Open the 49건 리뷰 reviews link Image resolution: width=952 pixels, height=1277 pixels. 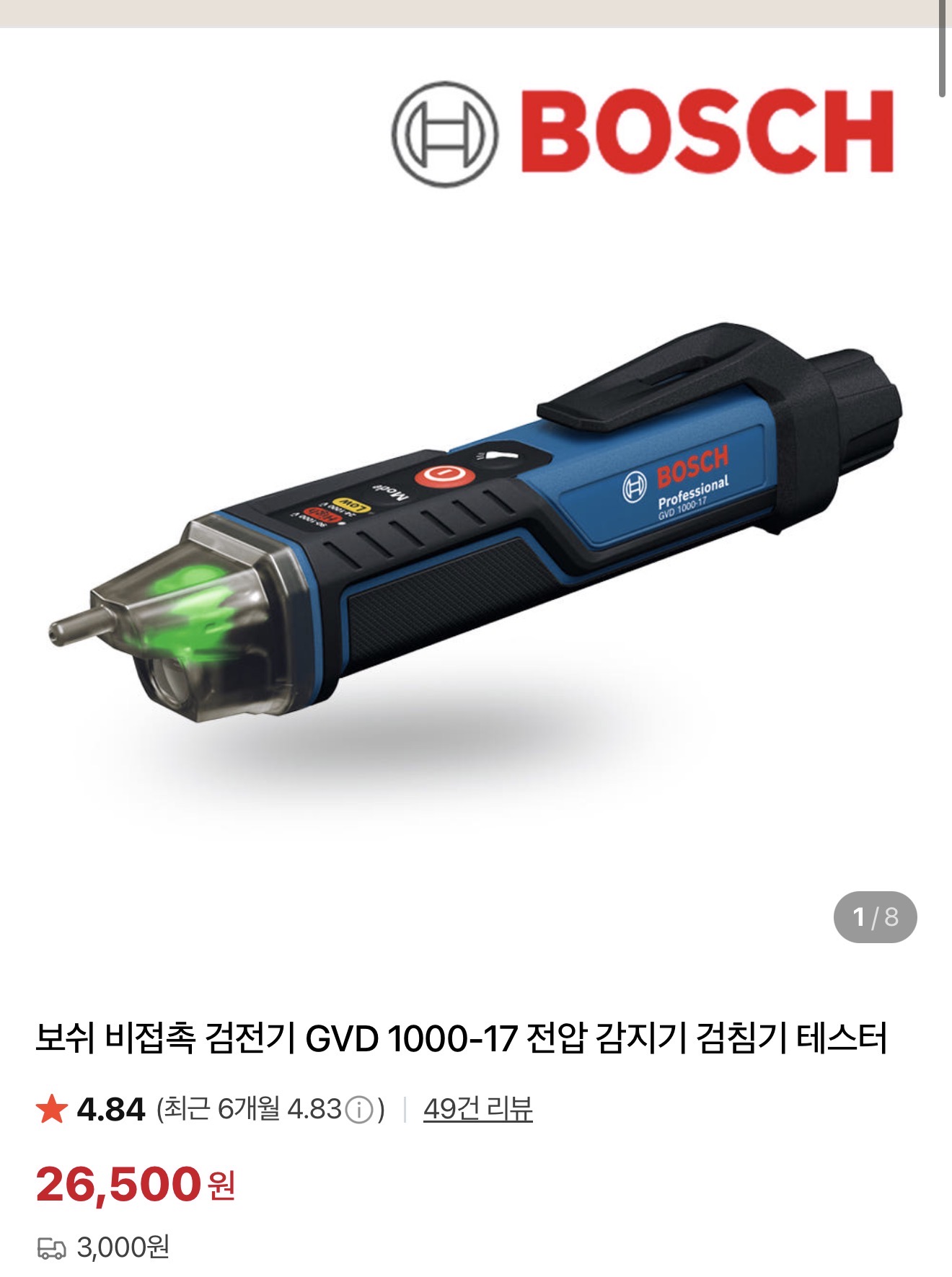click(x=477, y=1109)
